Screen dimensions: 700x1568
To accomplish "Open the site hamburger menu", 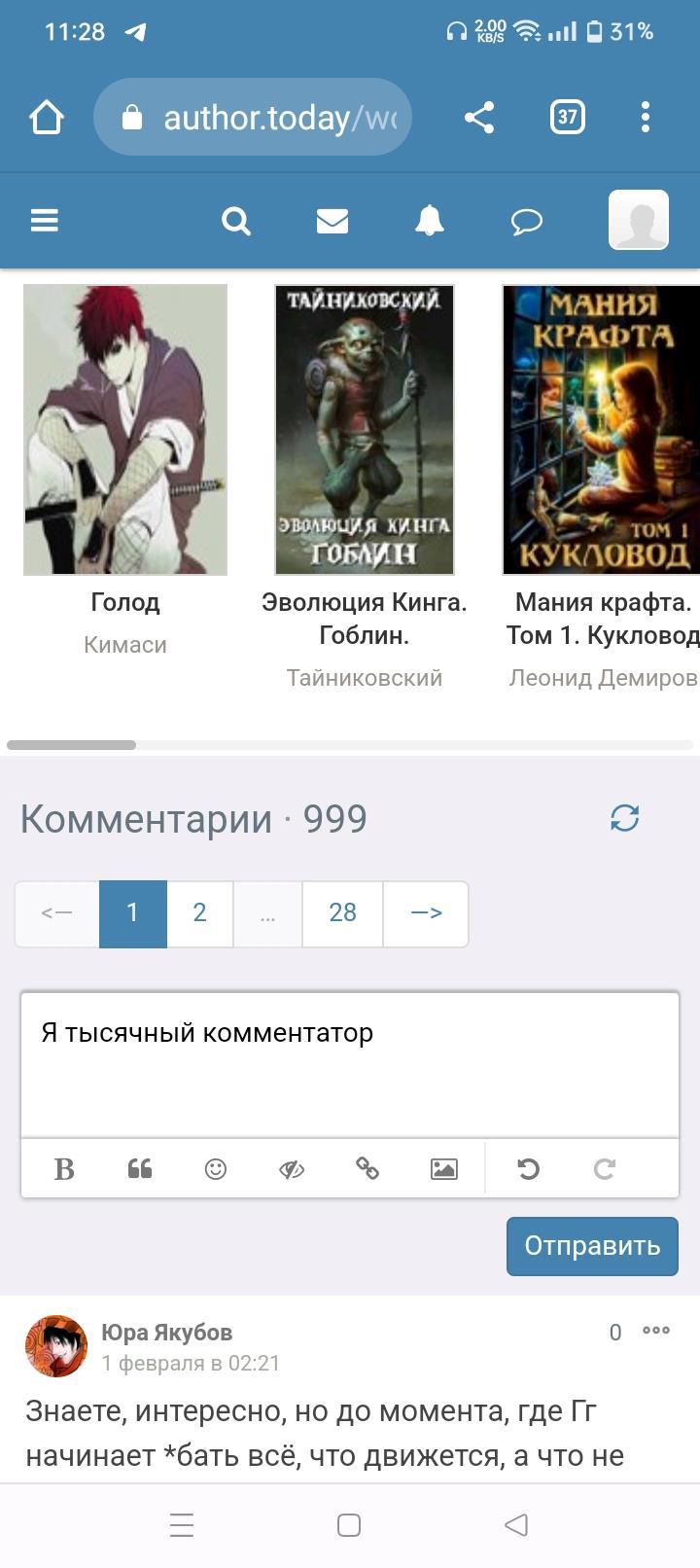I will 45,221.
